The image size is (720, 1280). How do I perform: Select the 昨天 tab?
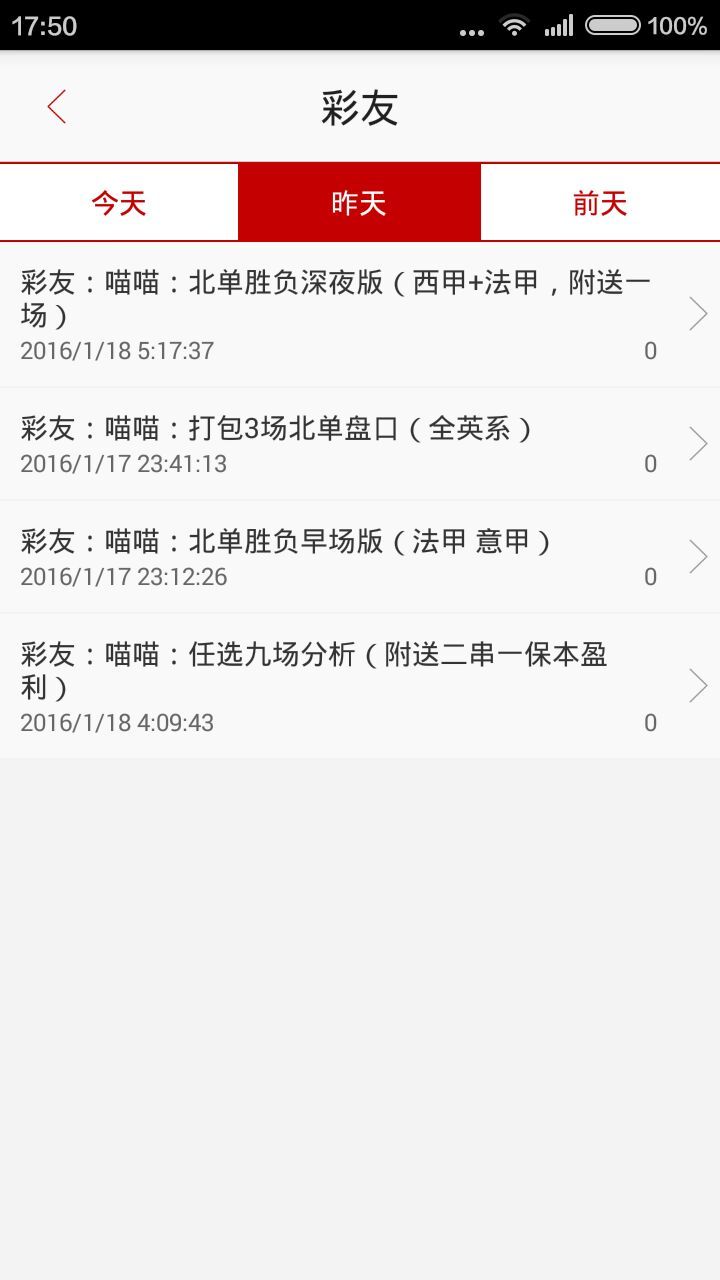coord(359,203)
